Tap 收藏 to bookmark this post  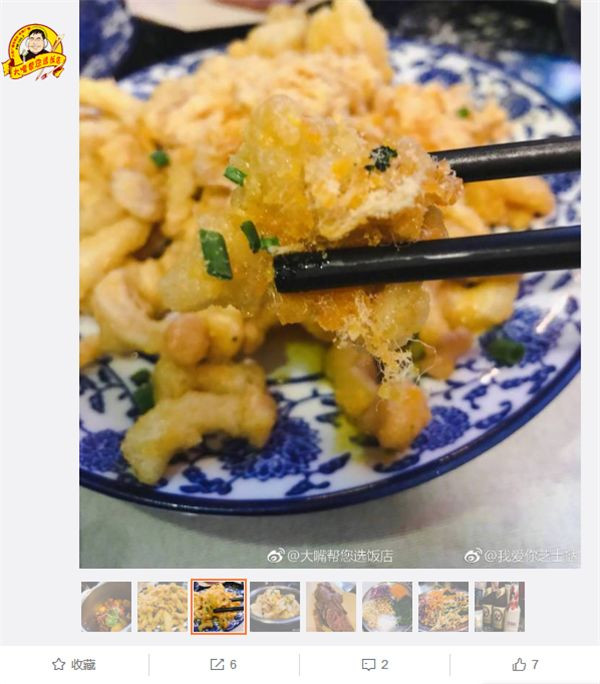click(x=74, y=664)
